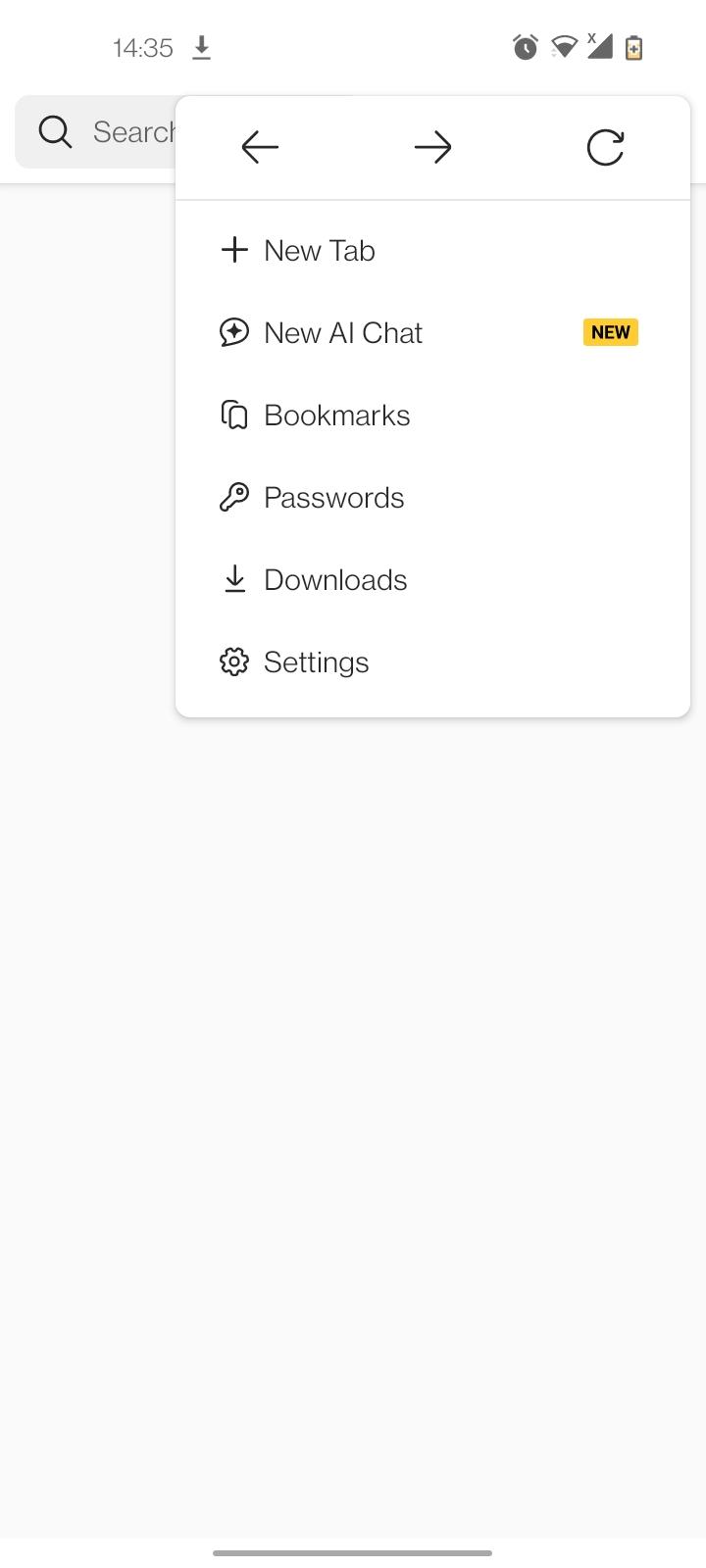Open a New Tab
706x1568 pixels.
[432, 250]
